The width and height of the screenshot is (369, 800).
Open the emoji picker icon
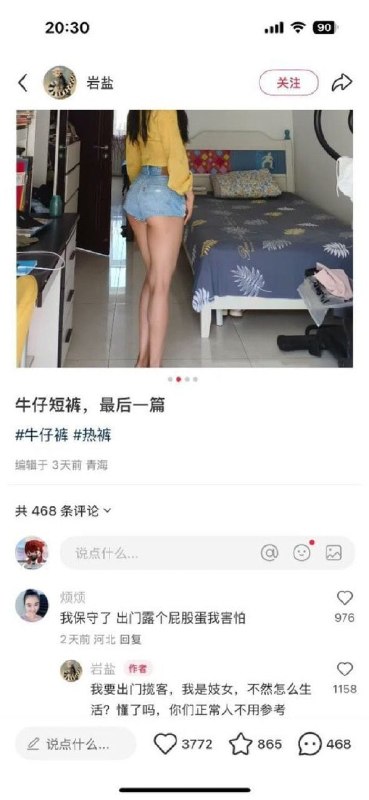pos(302,552)
